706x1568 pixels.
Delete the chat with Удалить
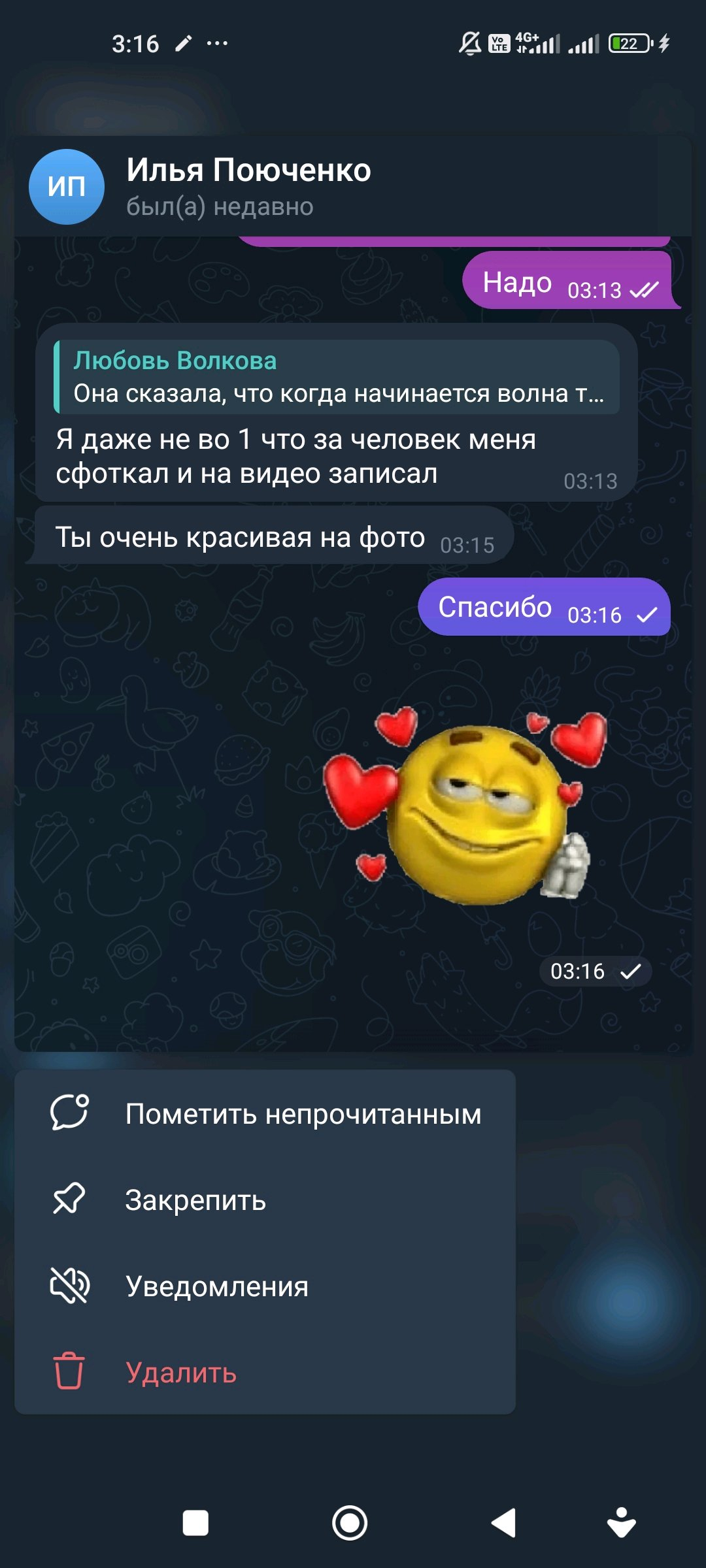[x=265, y=1373]
